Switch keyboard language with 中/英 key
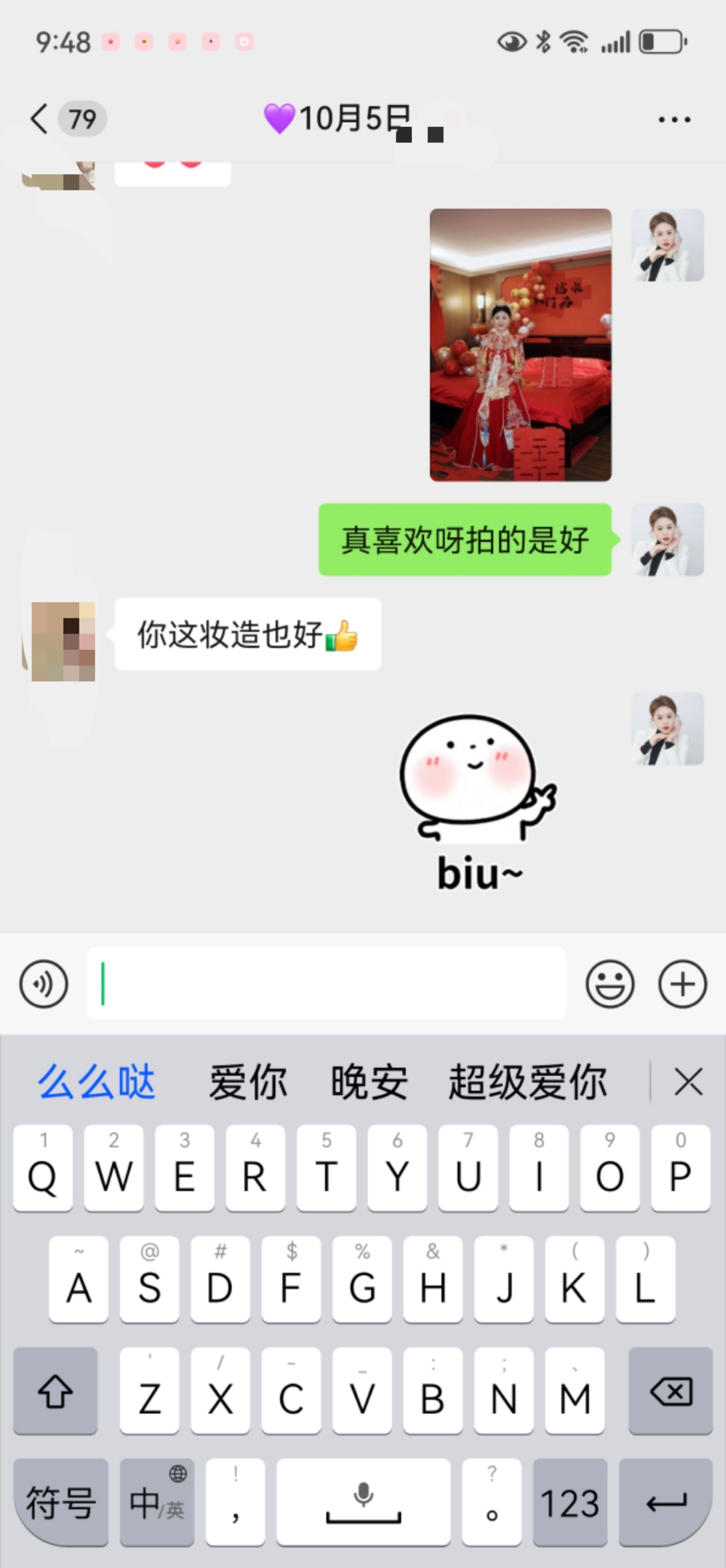The height and width of the screenshot is (1568, 726). coord(157,1502)
